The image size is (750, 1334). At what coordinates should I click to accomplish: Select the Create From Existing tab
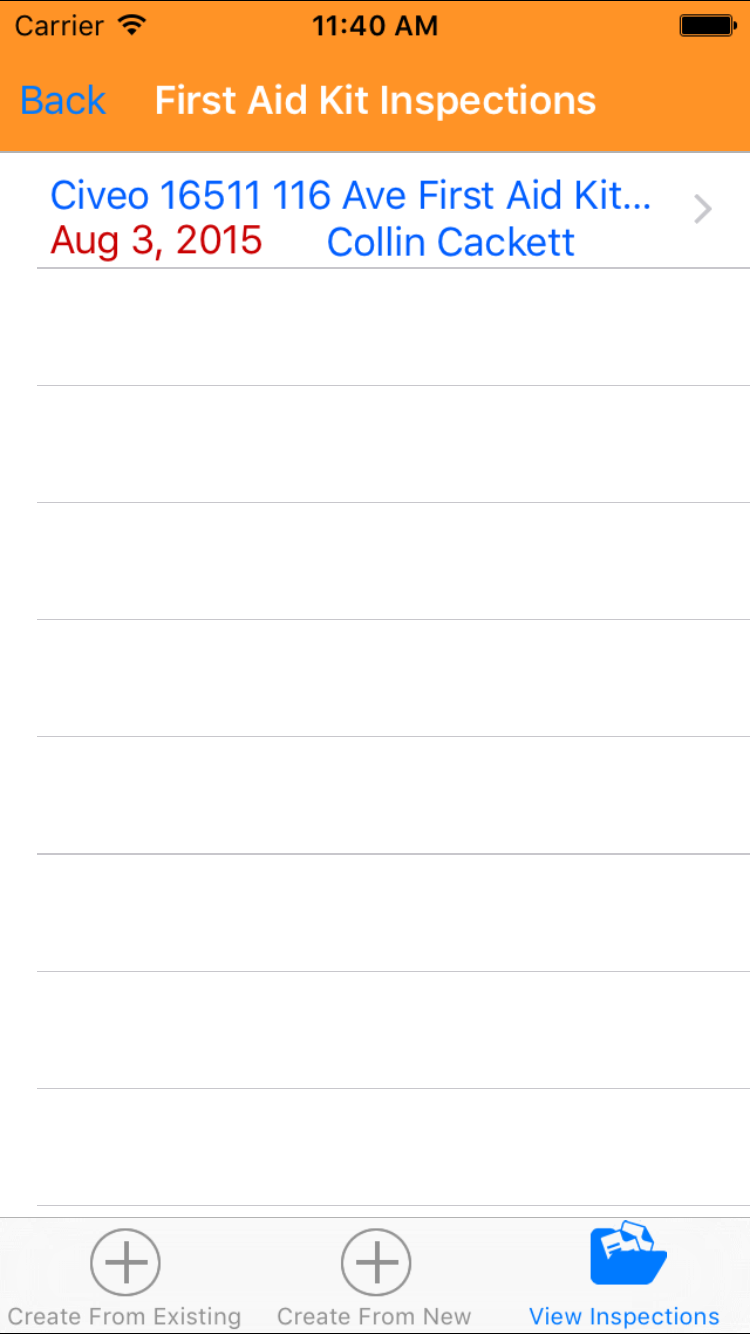tap(125, 1276)
